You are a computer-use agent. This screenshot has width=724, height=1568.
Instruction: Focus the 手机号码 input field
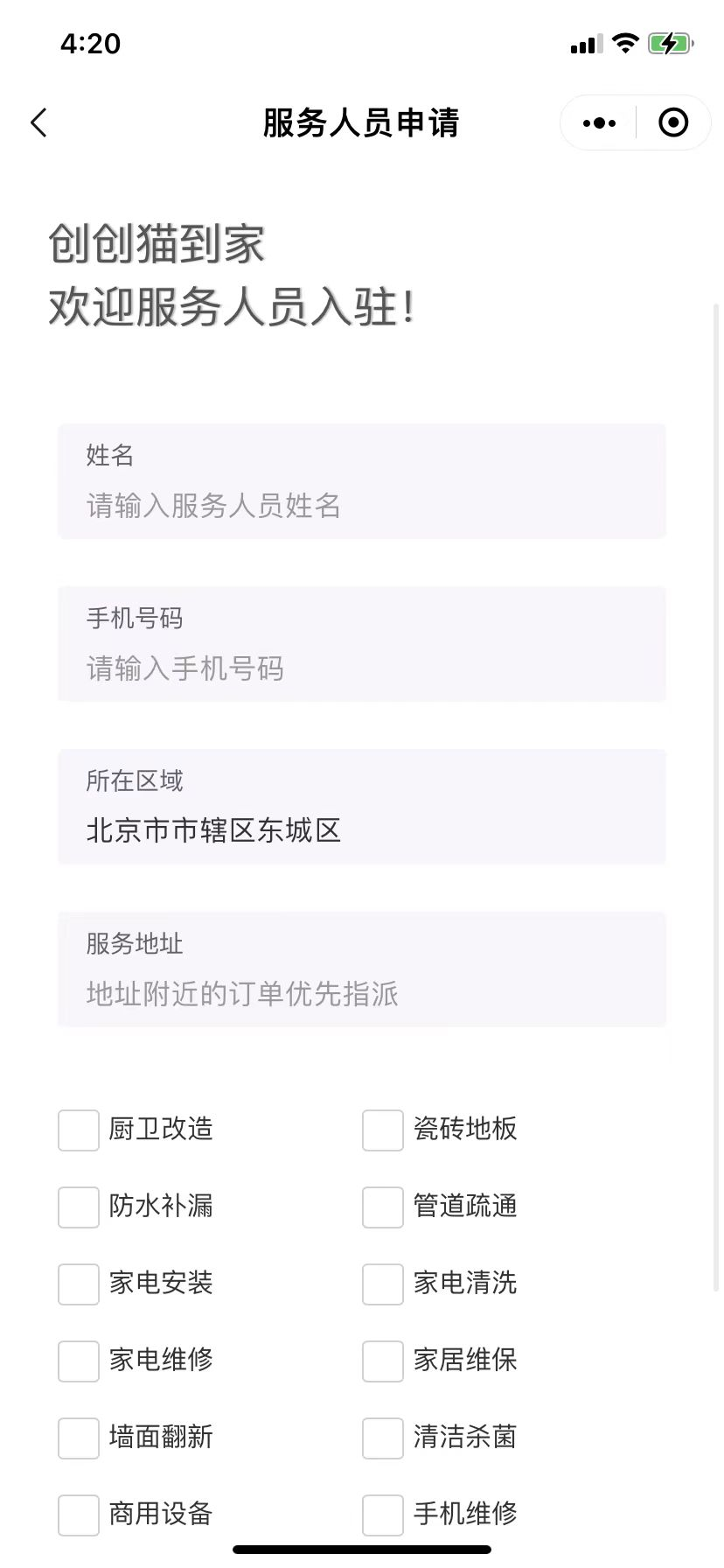(361, 668)
